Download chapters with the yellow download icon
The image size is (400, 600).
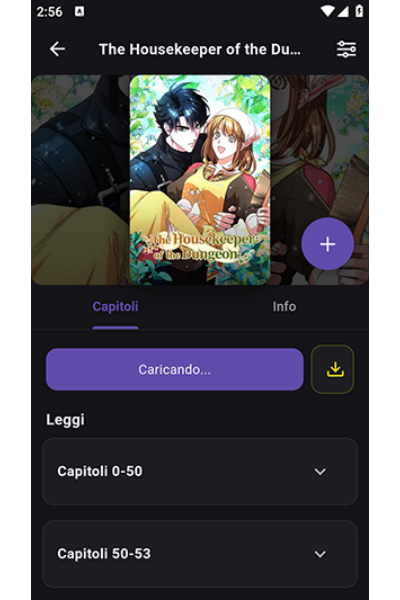[x=332, y=369]
